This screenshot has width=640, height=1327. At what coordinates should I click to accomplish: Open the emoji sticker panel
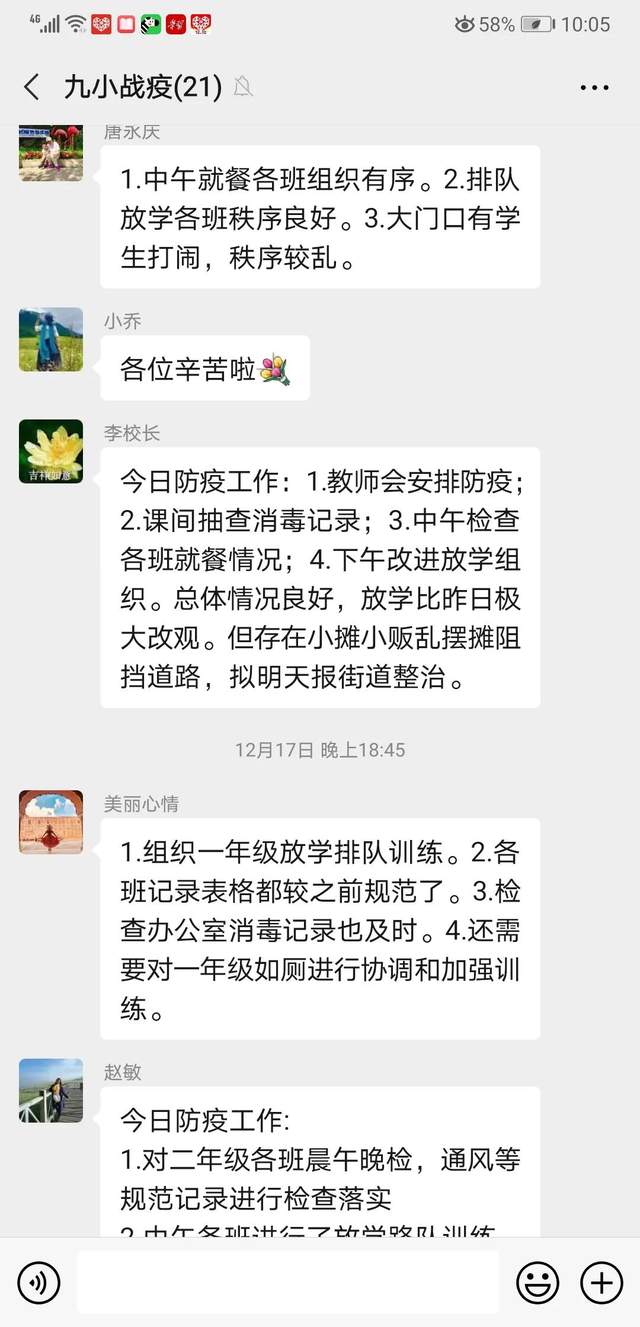(537, 1282)
